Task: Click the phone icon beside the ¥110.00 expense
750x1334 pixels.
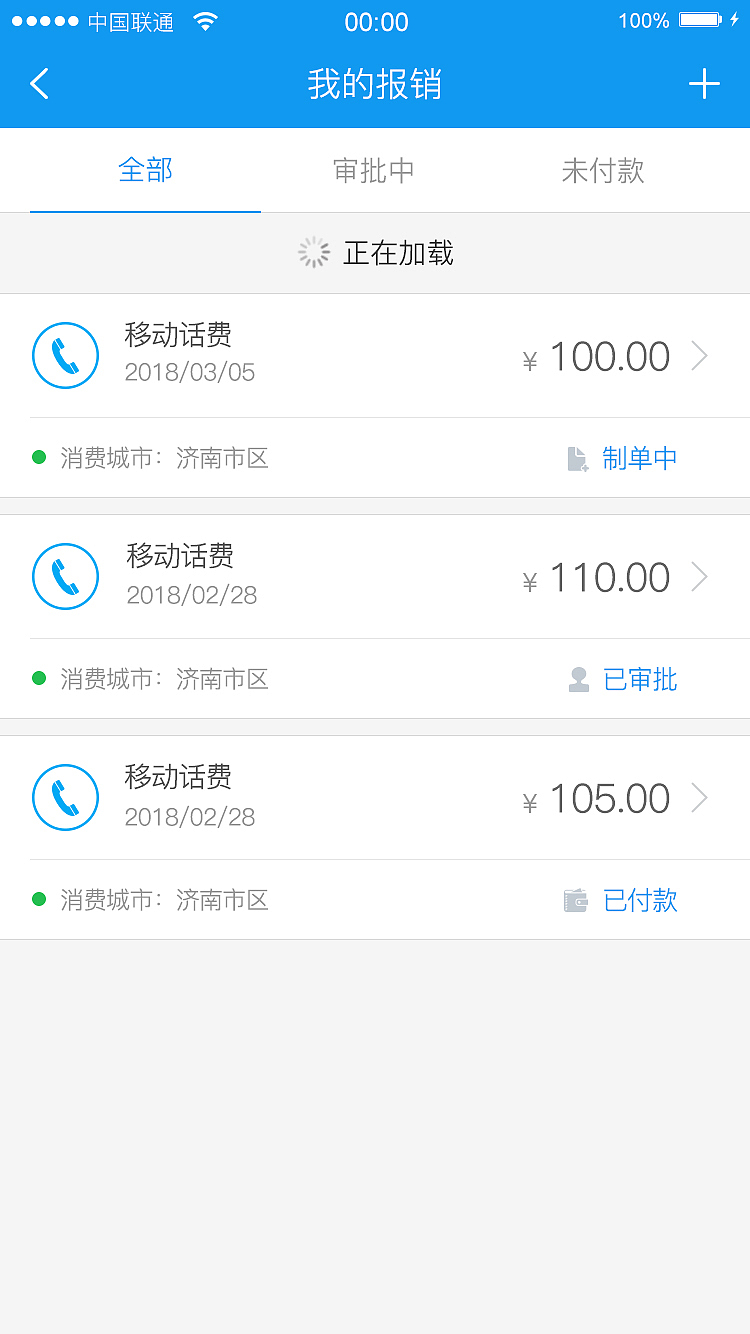Action: [65, 576]
